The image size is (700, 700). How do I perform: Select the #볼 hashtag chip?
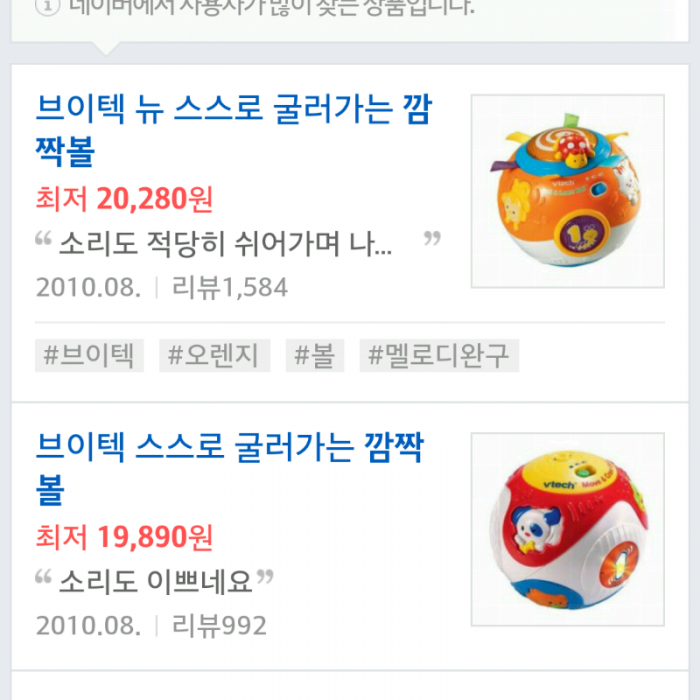(x=315, y=355)
